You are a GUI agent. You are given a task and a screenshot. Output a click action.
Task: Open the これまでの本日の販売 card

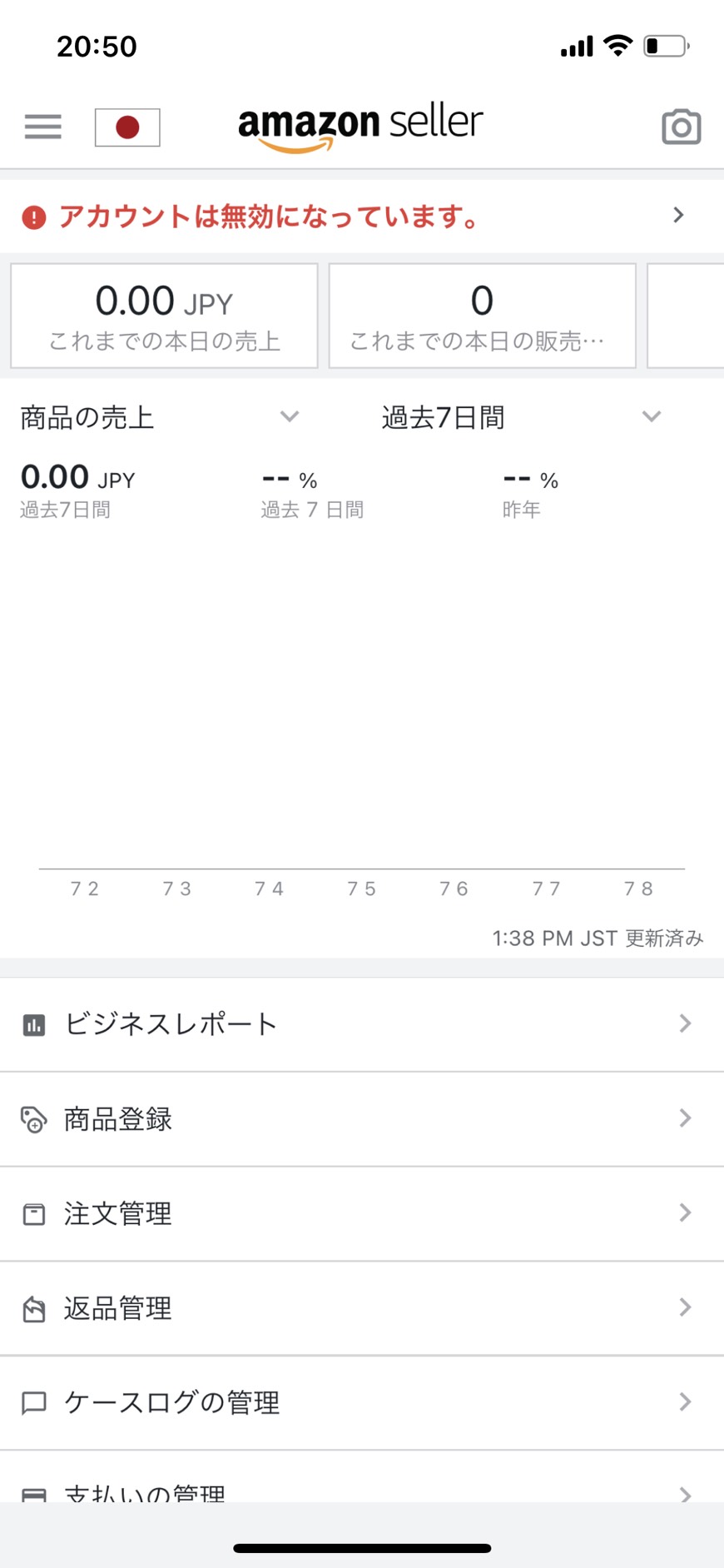click(482, 316)
